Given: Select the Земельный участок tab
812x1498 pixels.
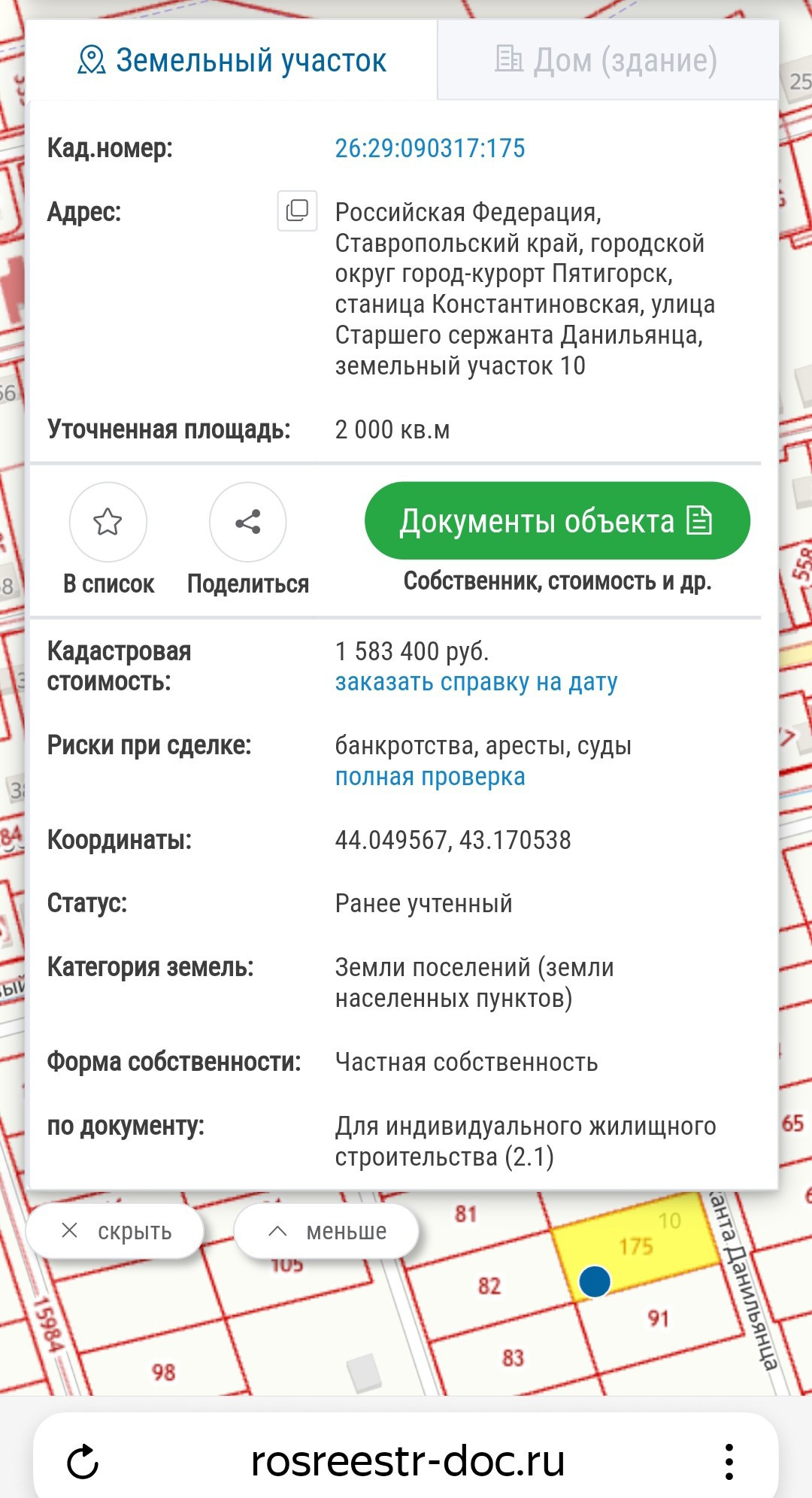Looking at the screenshot, I should (232, 60).
